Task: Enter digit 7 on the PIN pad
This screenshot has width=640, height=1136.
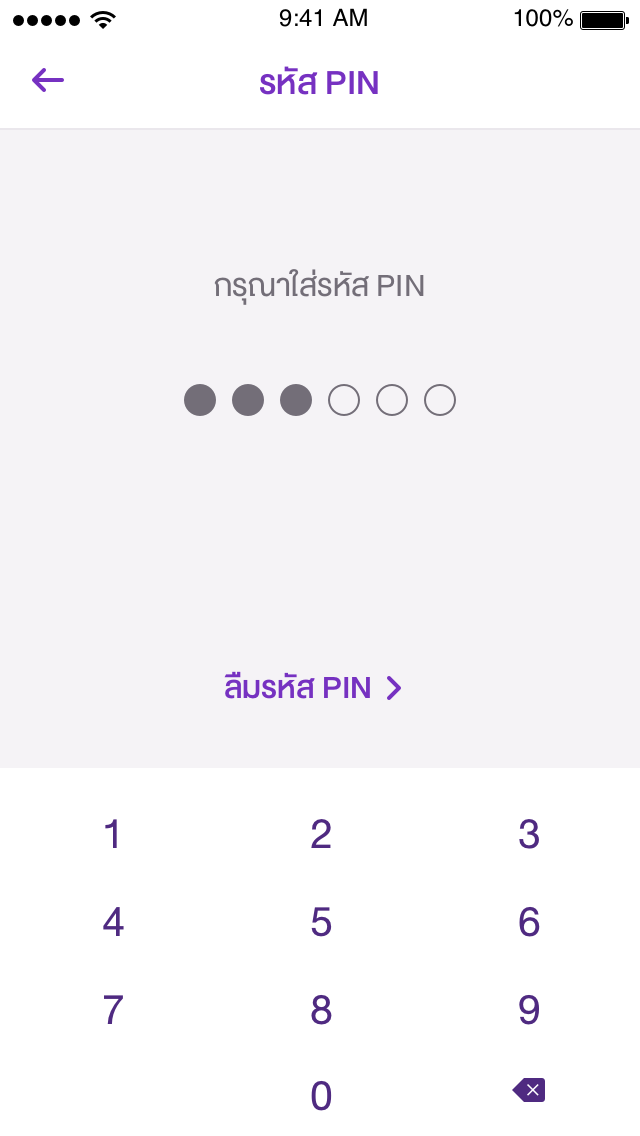Action: 112,1009
